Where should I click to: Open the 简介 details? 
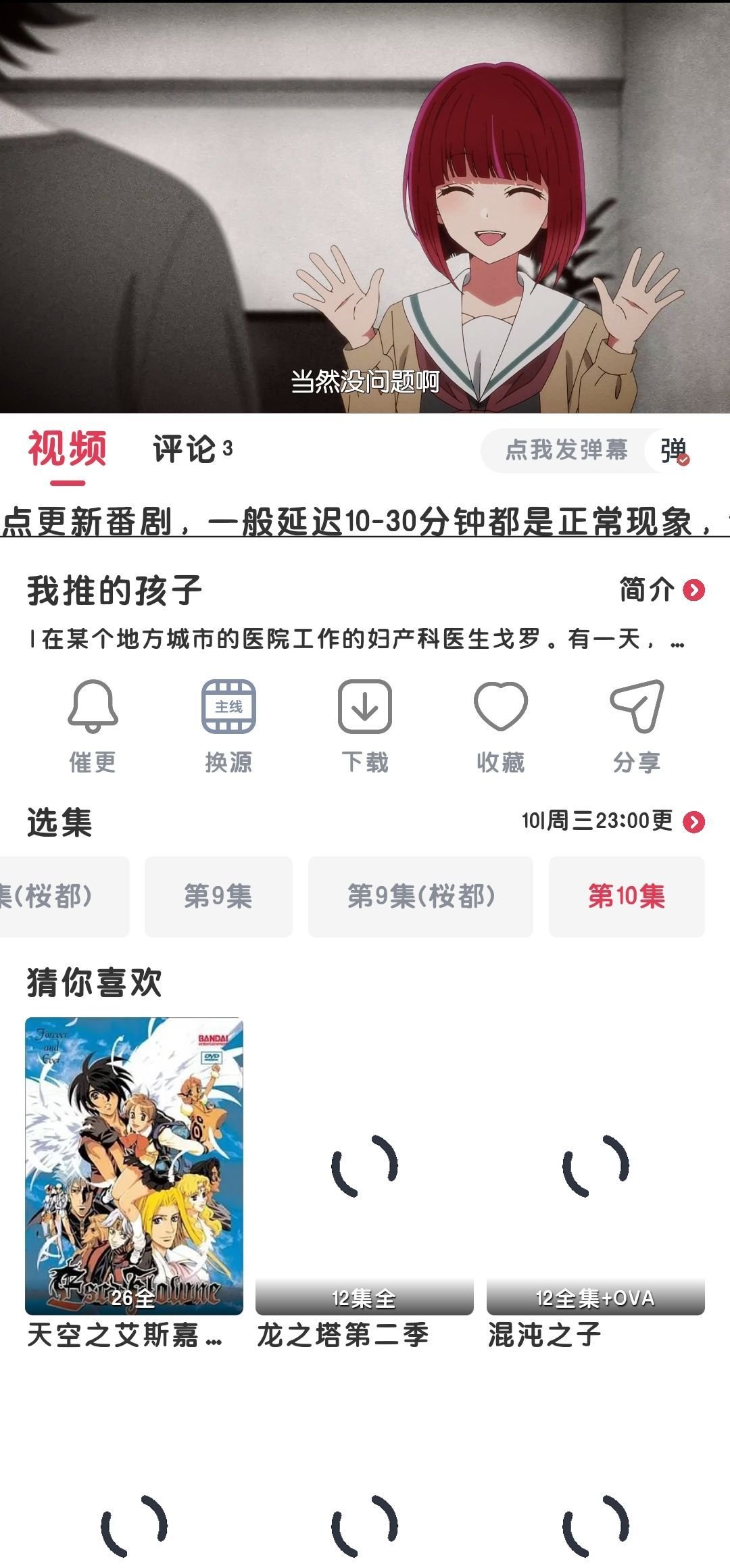coord(662,590)
